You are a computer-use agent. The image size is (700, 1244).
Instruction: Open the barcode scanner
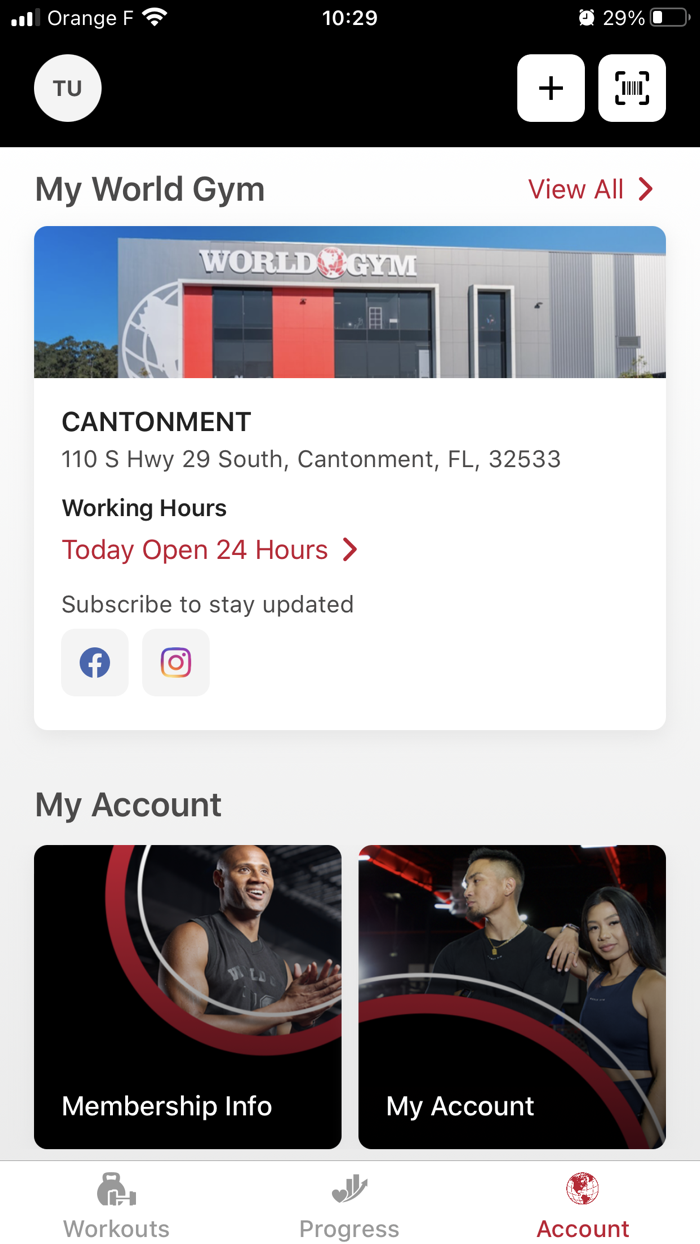(632, 88)
